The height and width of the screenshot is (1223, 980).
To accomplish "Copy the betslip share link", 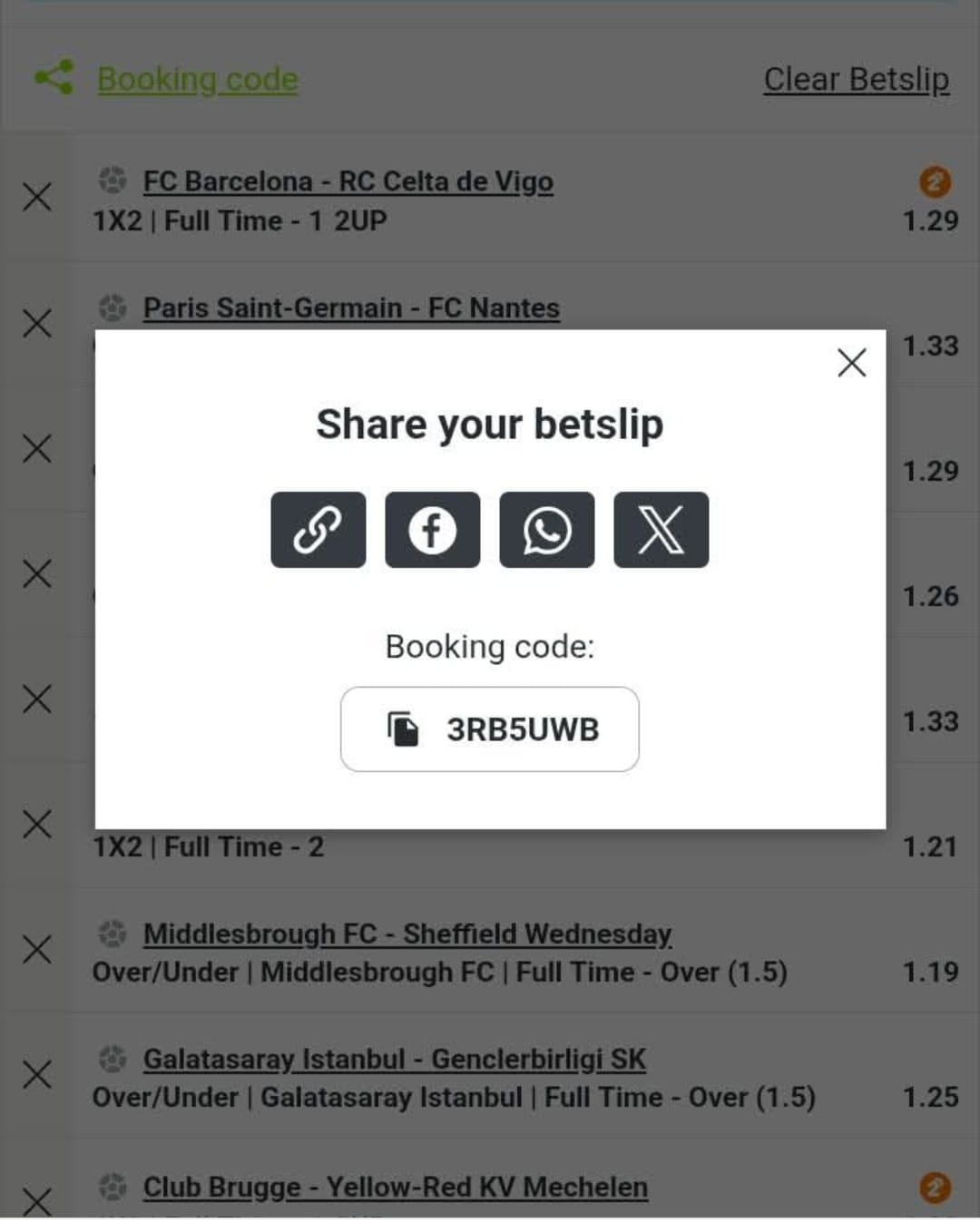I will point(318,530).
